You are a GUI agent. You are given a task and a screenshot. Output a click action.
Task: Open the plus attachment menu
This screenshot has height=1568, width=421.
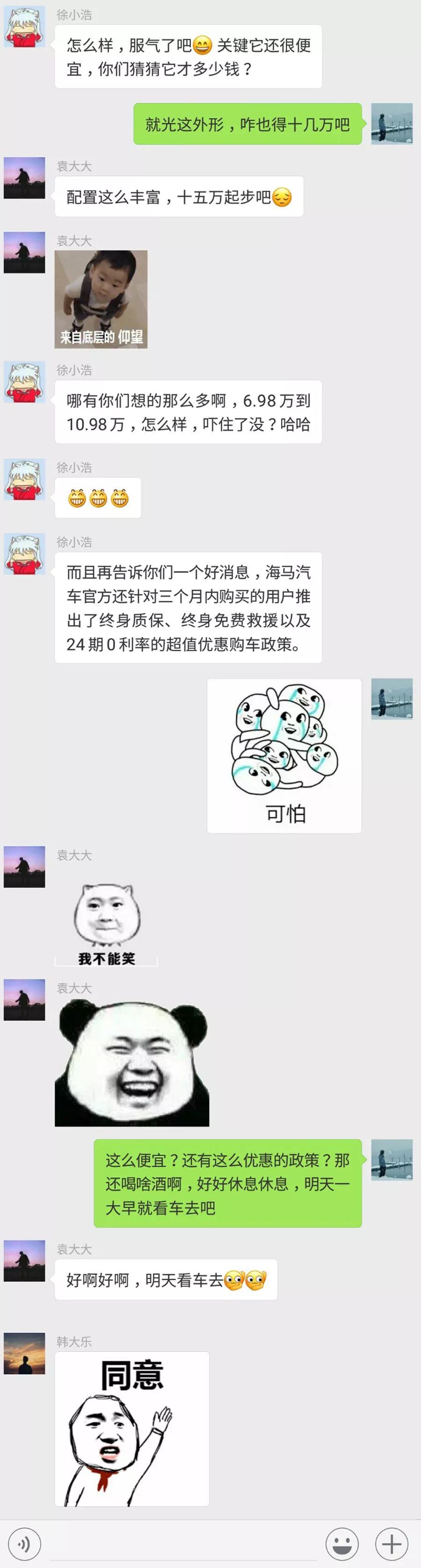pos(391,1544)
